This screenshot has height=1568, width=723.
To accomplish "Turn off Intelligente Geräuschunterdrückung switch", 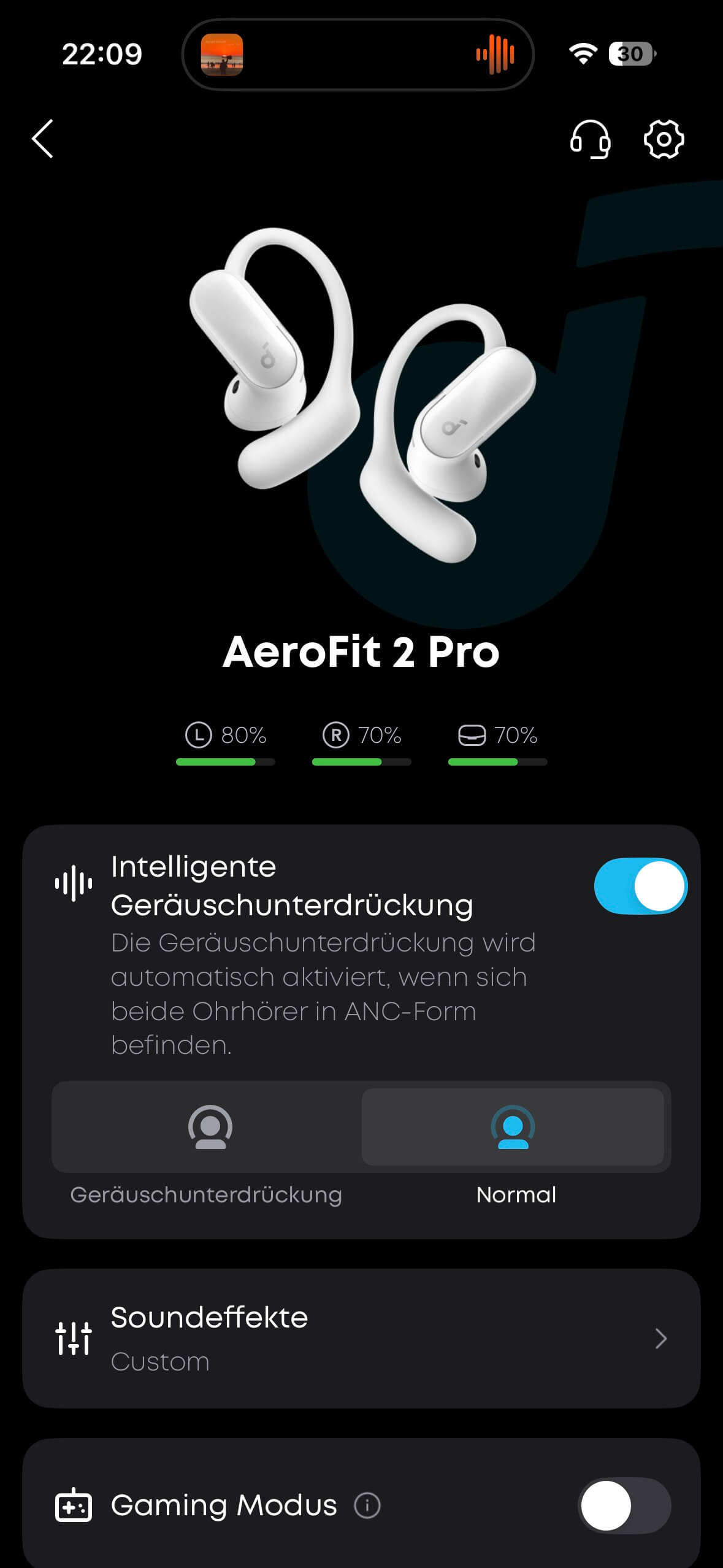I will point(640,886).
